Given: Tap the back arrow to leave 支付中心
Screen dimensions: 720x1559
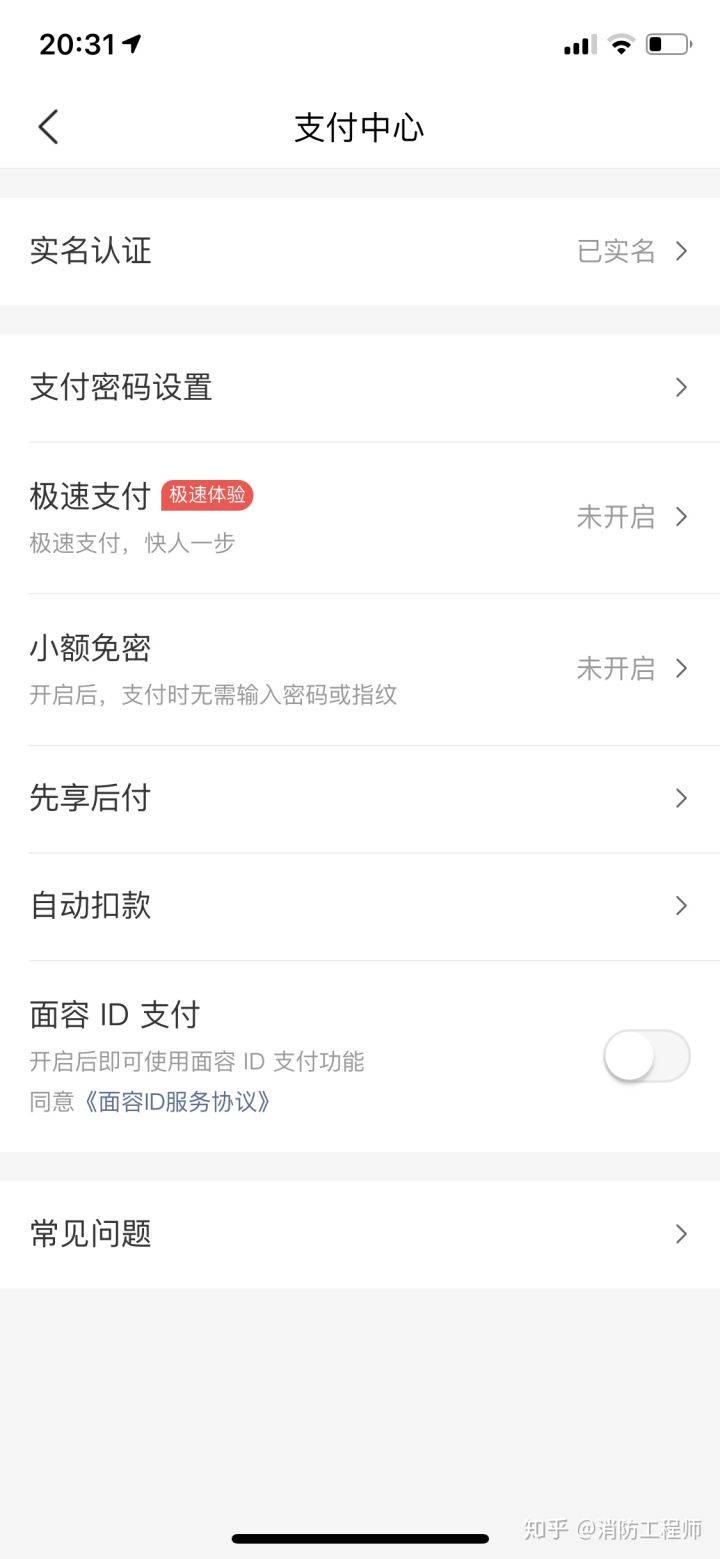Looking at the screenshot, I should coord(48,127).
